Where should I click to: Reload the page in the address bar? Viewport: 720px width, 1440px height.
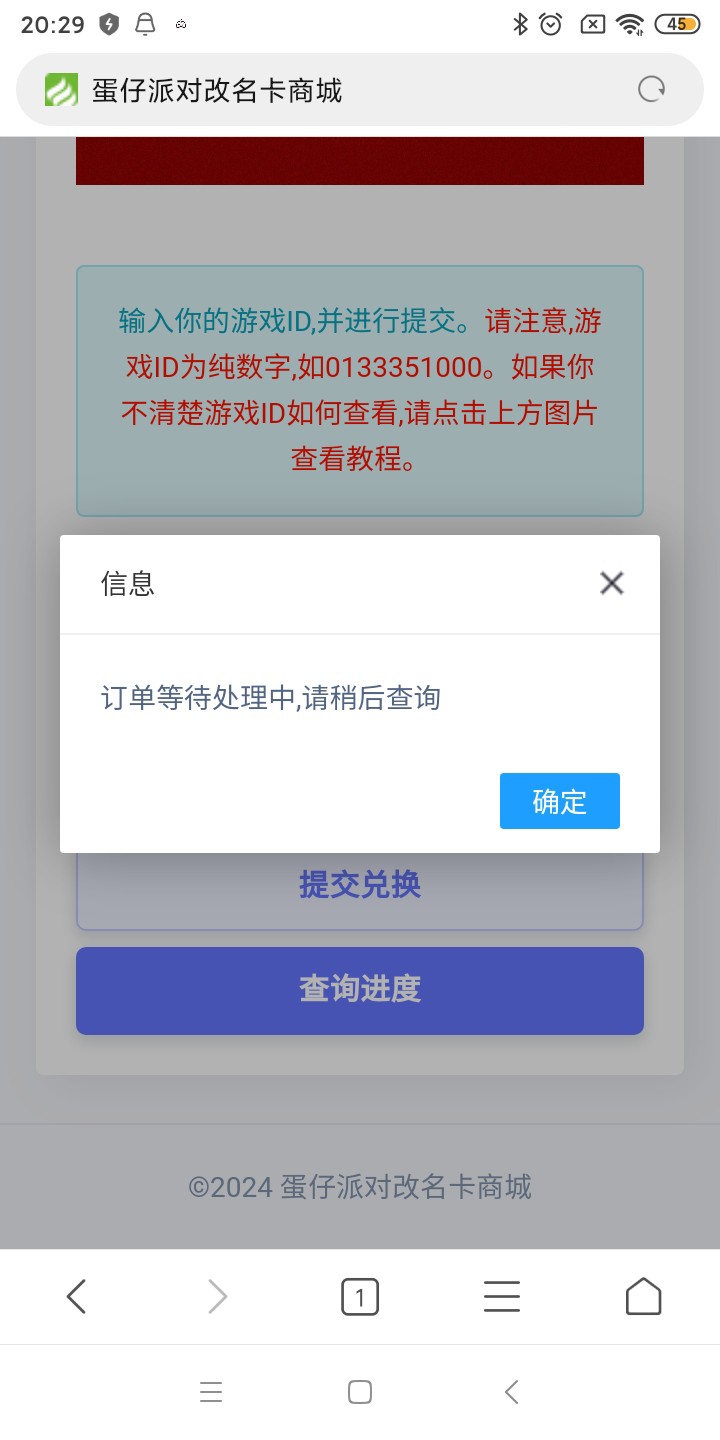tap(652, 90)
